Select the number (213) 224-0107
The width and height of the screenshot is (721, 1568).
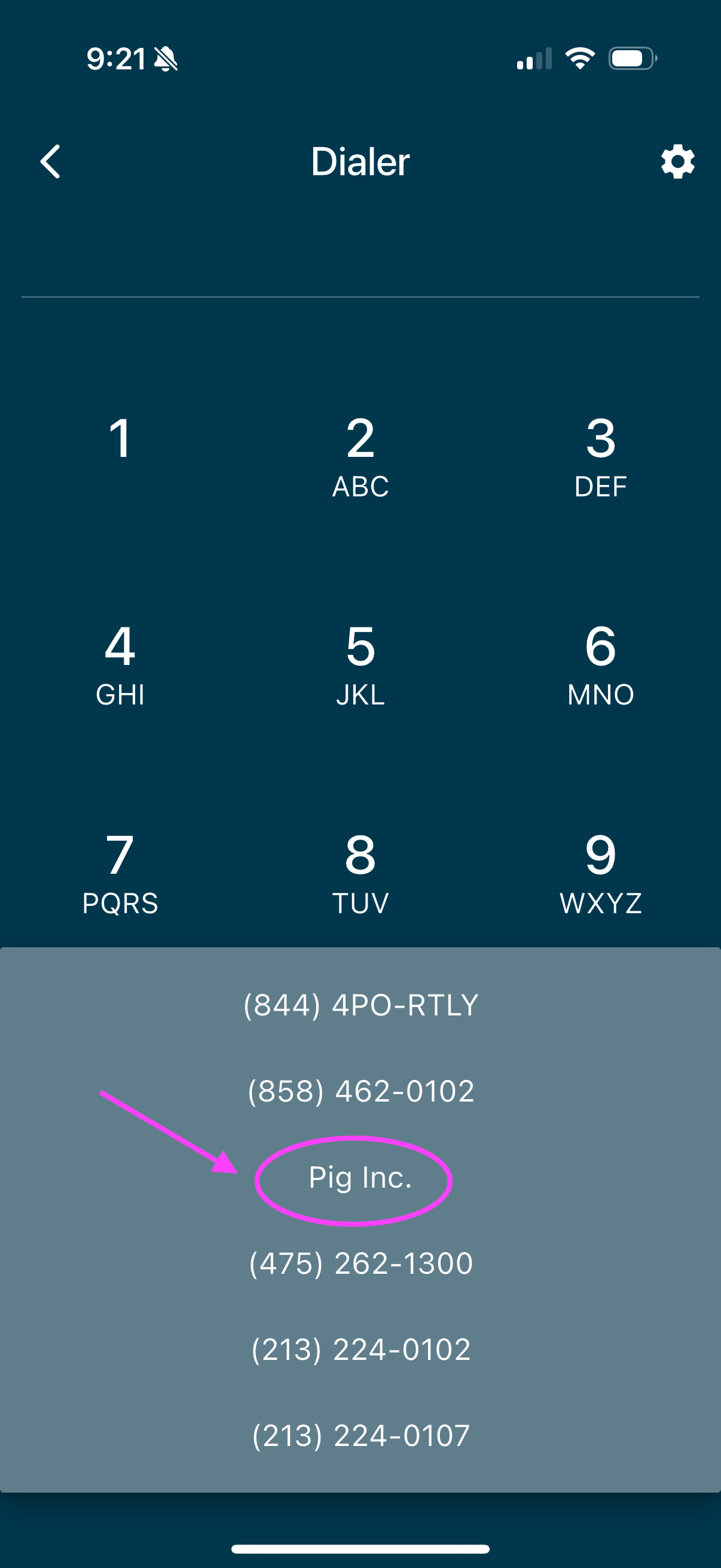(x=360, y=1435)
